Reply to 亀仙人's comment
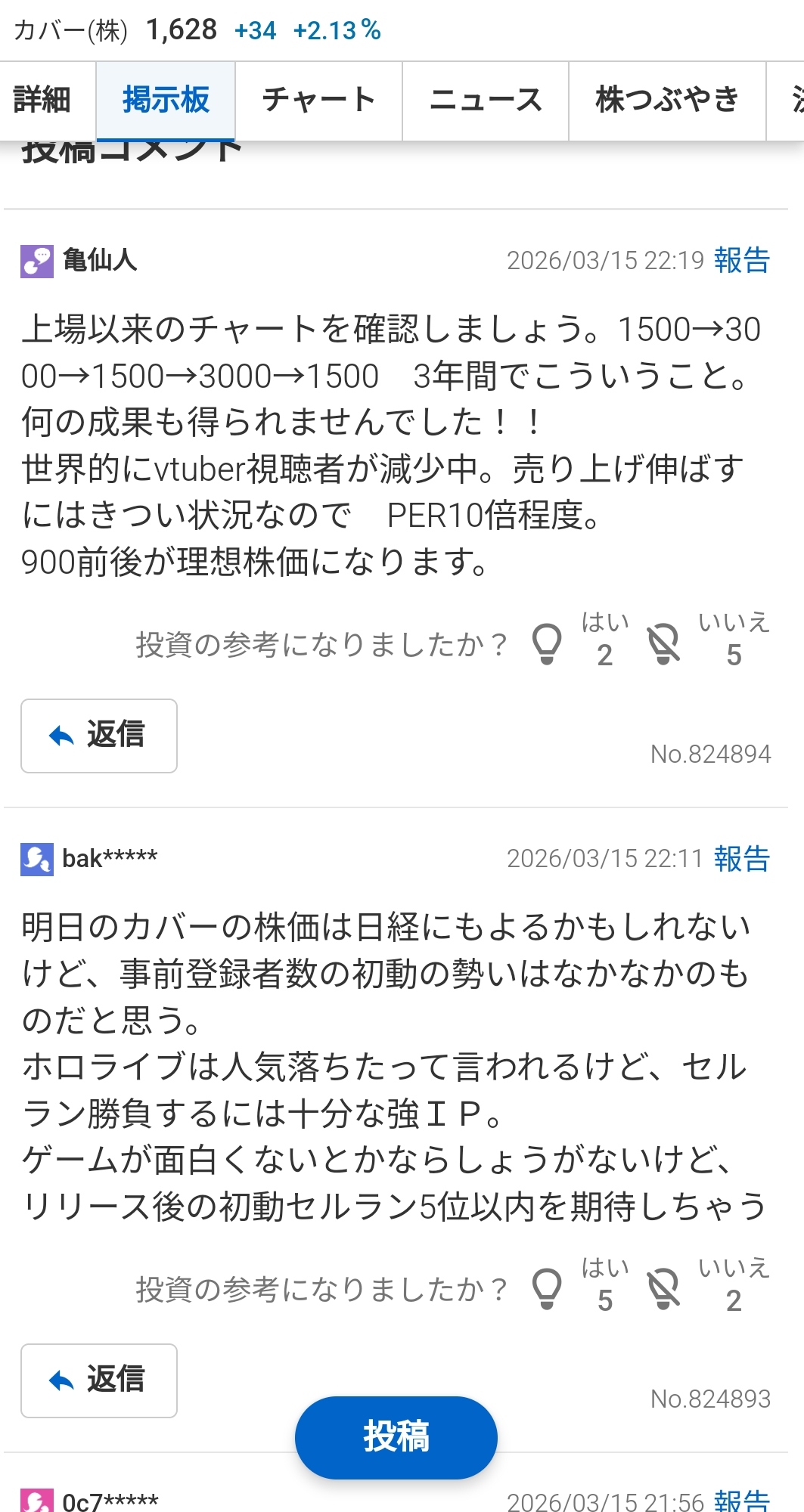 [99, 736]
